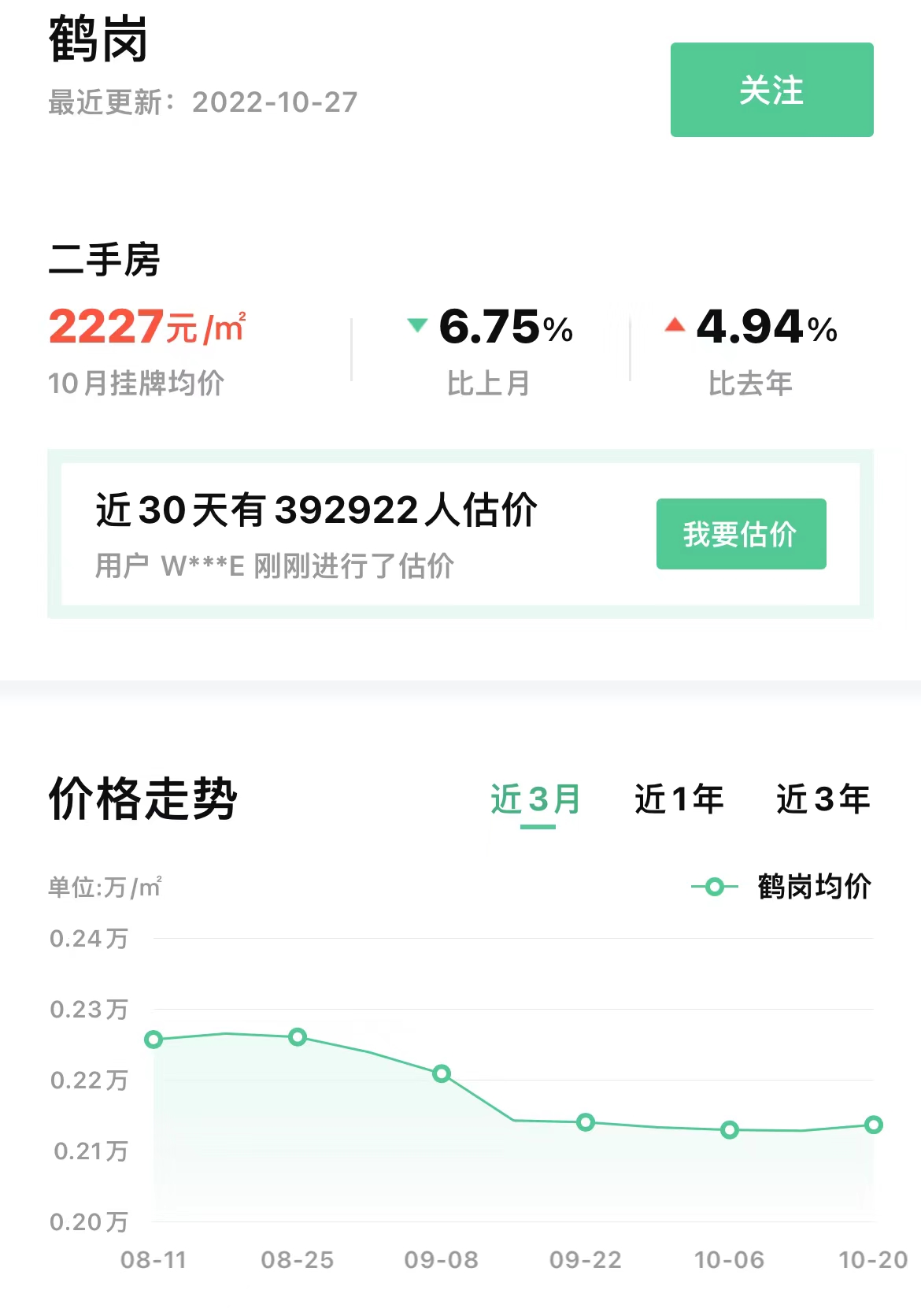
Task: Switch price trend to 近3月
Action: (x=536, y=799)
